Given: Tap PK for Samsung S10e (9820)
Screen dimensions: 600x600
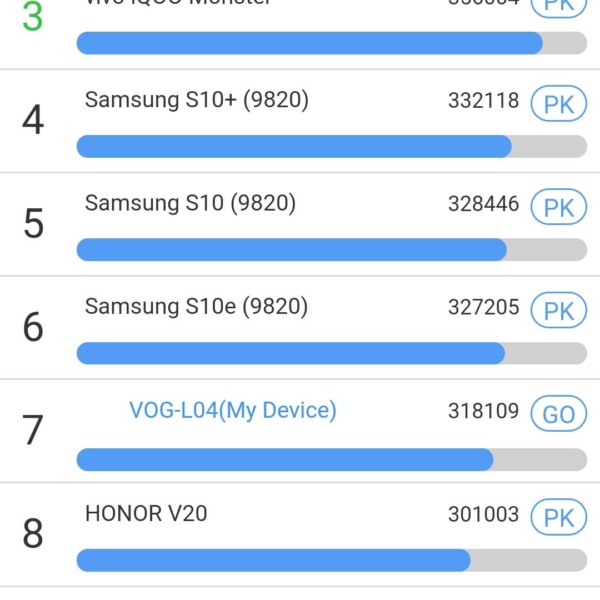Looking at the screenshot, I should click(x=558, y=310).
